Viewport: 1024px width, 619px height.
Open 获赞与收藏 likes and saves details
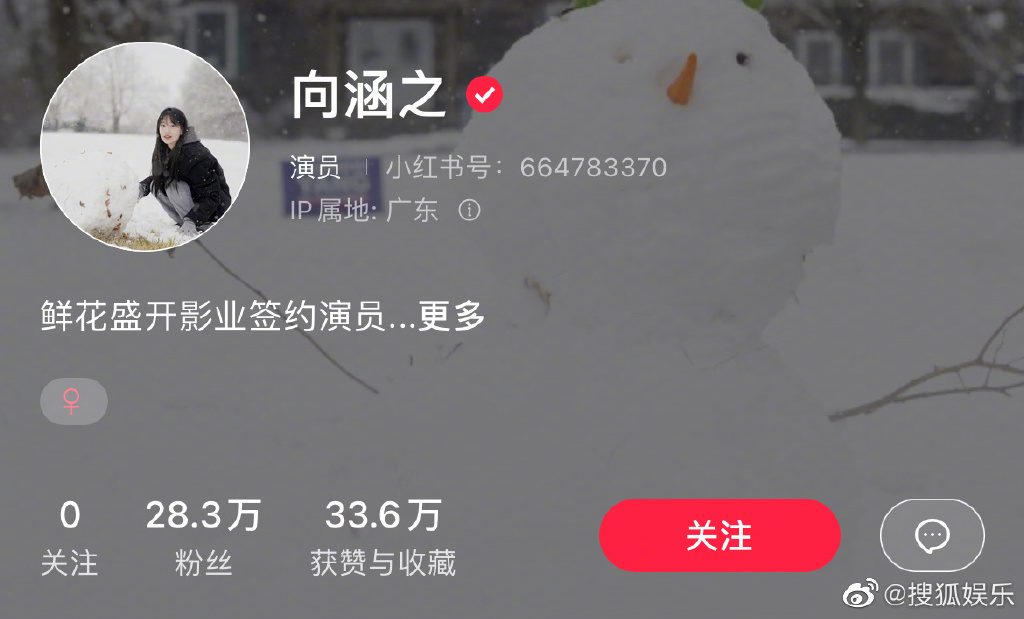click(383, 538)
